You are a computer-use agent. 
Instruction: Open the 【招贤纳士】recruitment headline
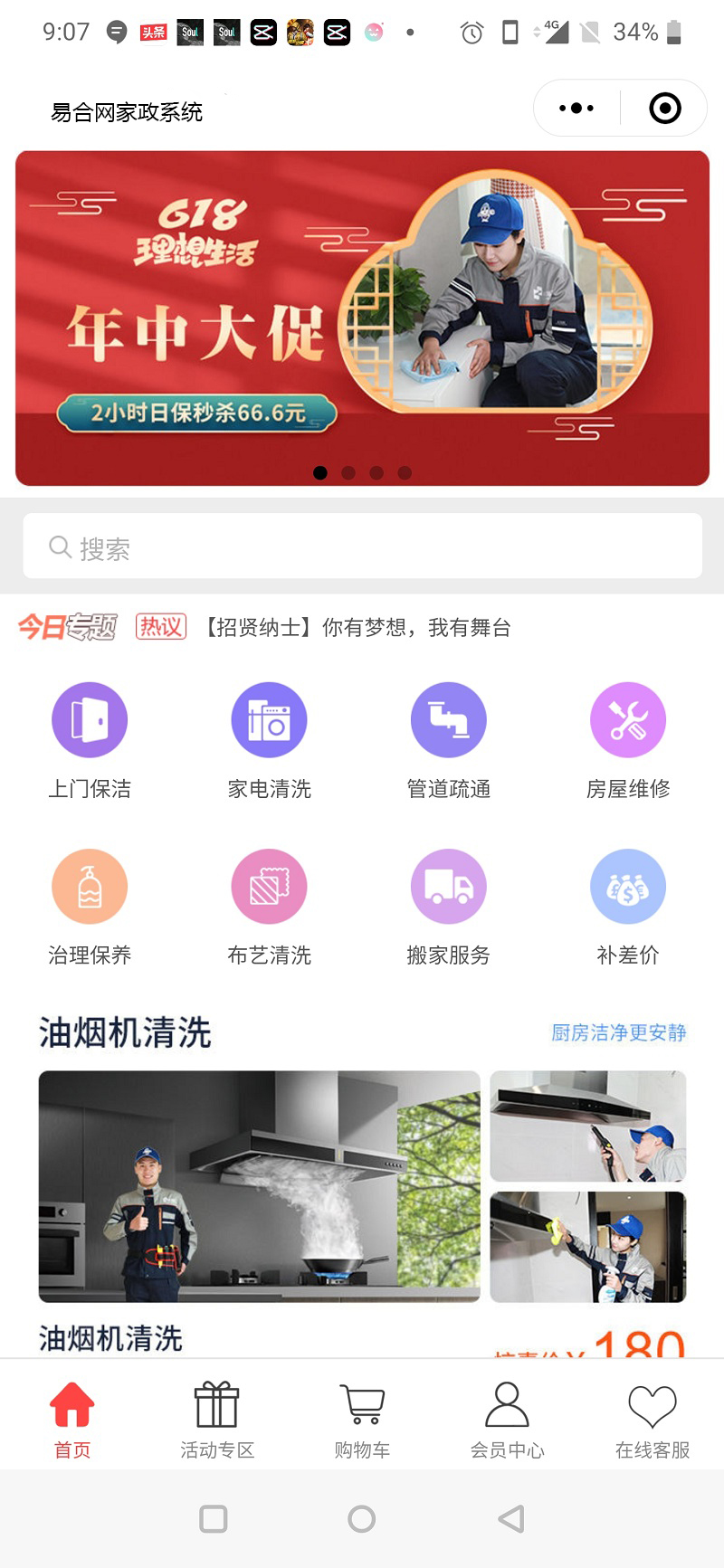(357, 628)
